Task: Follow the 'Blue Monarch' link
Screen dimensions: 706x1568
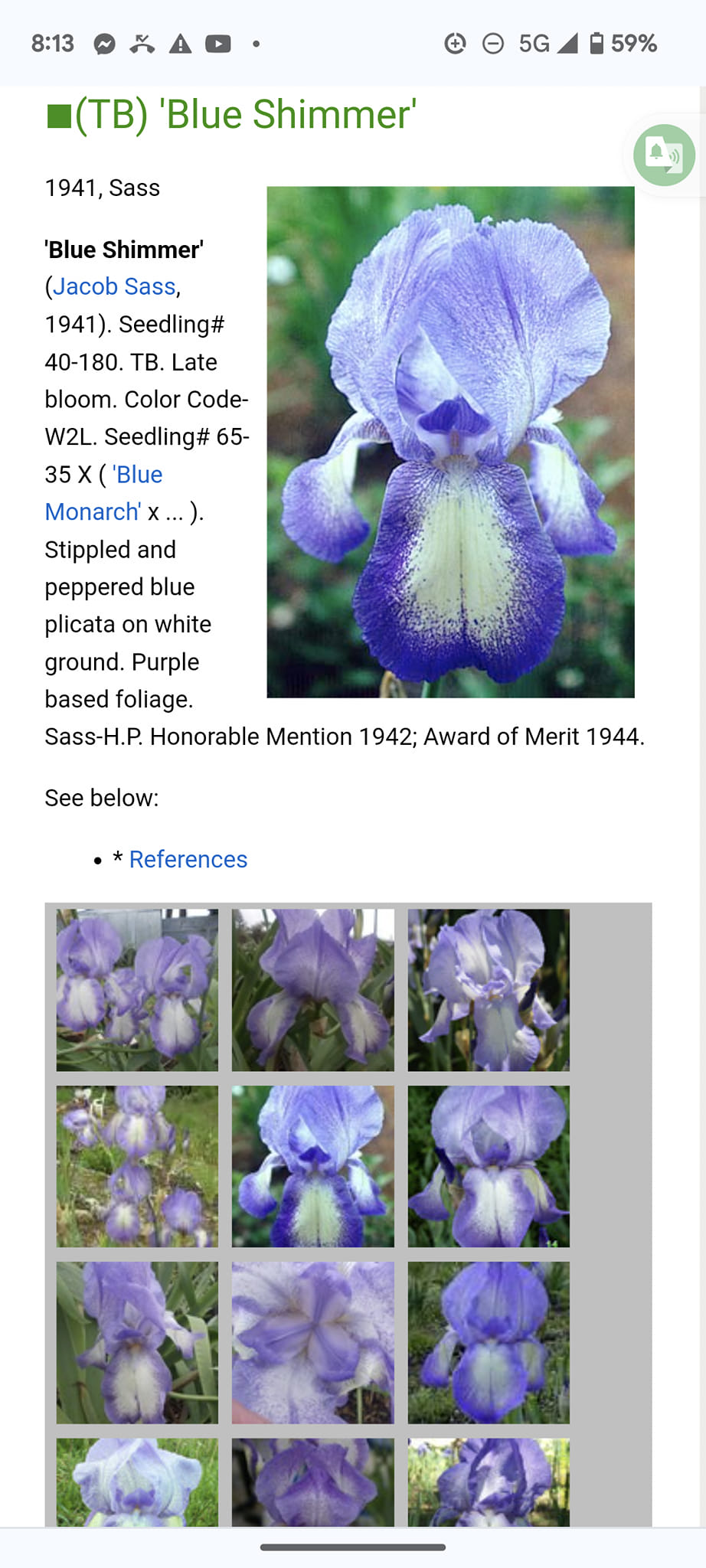Action: coord(103,493)
